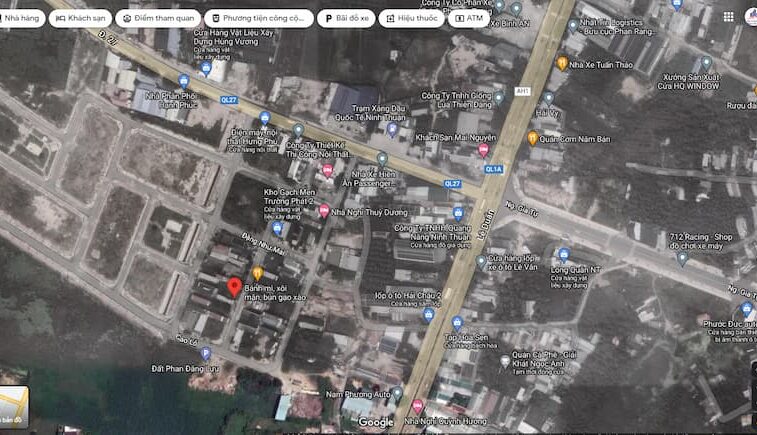Switch map layer using bản đồ thumbnail
This screenshot has width=757, height=435.
click(x=14, y=407)
